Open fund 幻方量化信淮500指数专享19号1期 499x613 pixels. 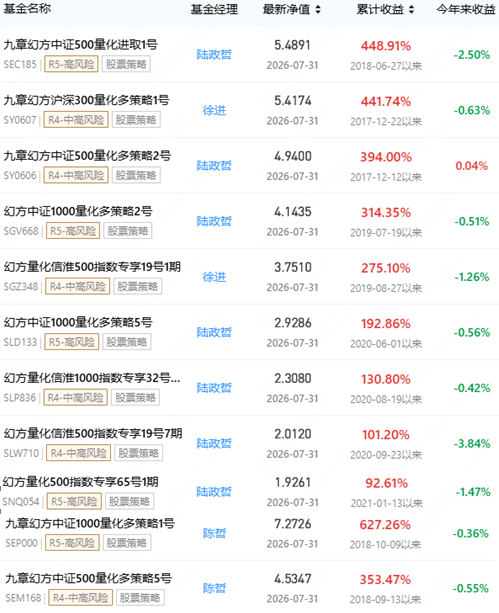coord(92,267)
